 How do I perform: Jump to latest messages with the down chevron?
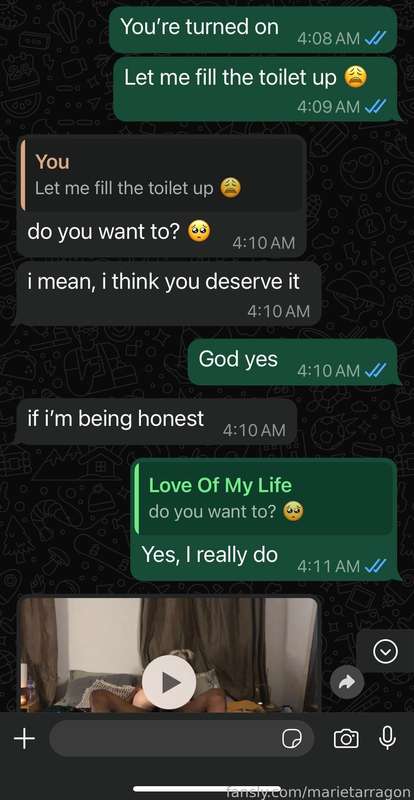385,651
